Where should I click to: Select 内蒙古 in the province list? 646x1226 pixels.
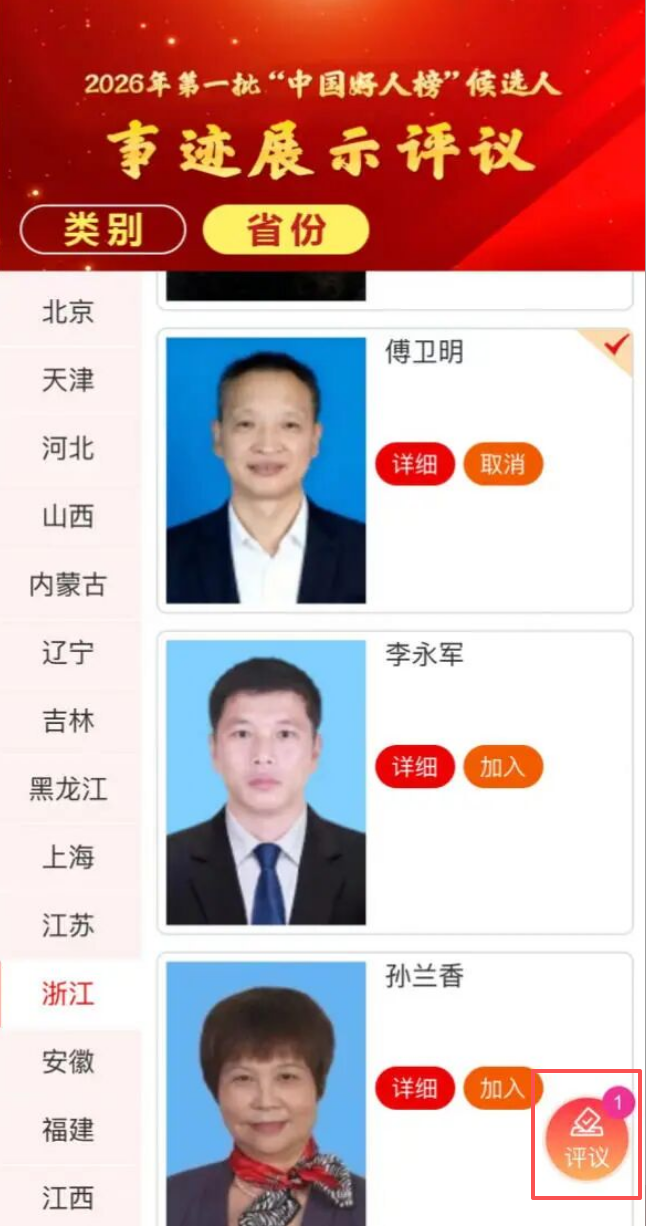tap(68, 584)
